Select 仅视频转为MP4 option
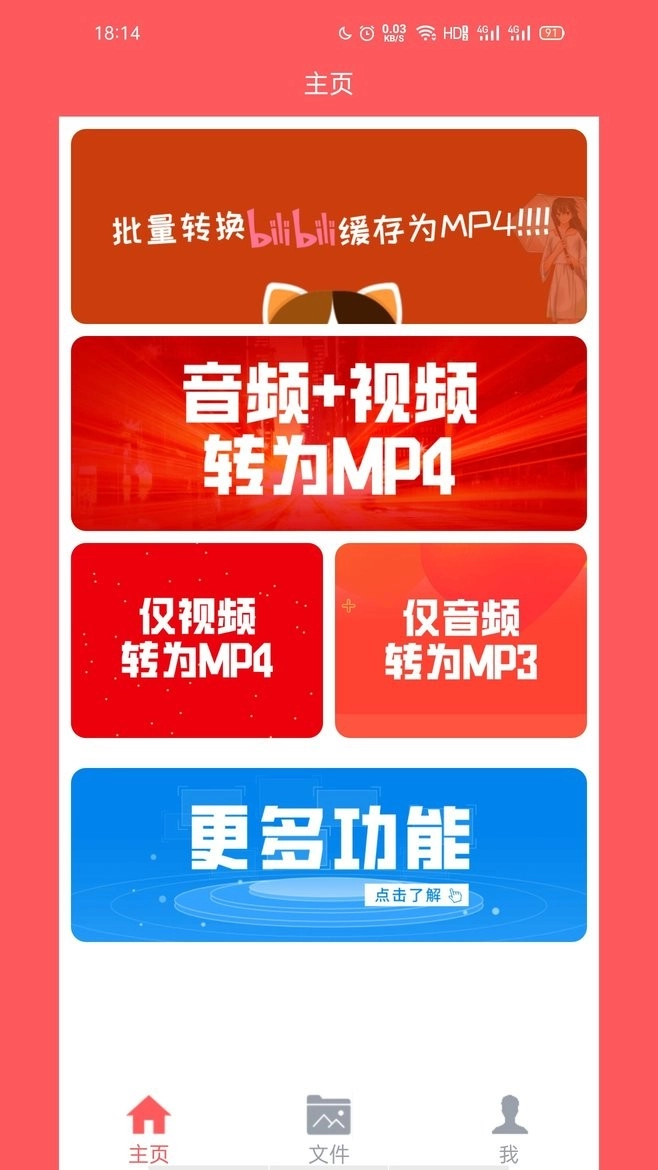 coord(197,640)
